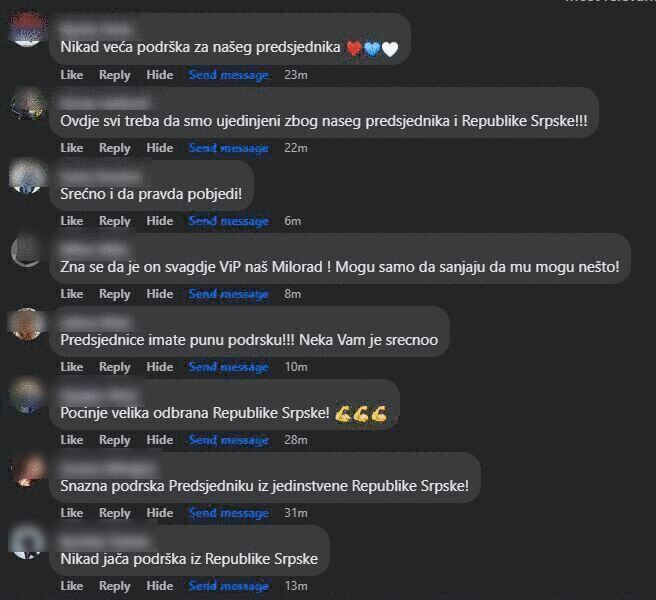
Task: Reply to the comment 'Nikad veća podrška za našeg predsjednika'
Action: coord(114,75)
